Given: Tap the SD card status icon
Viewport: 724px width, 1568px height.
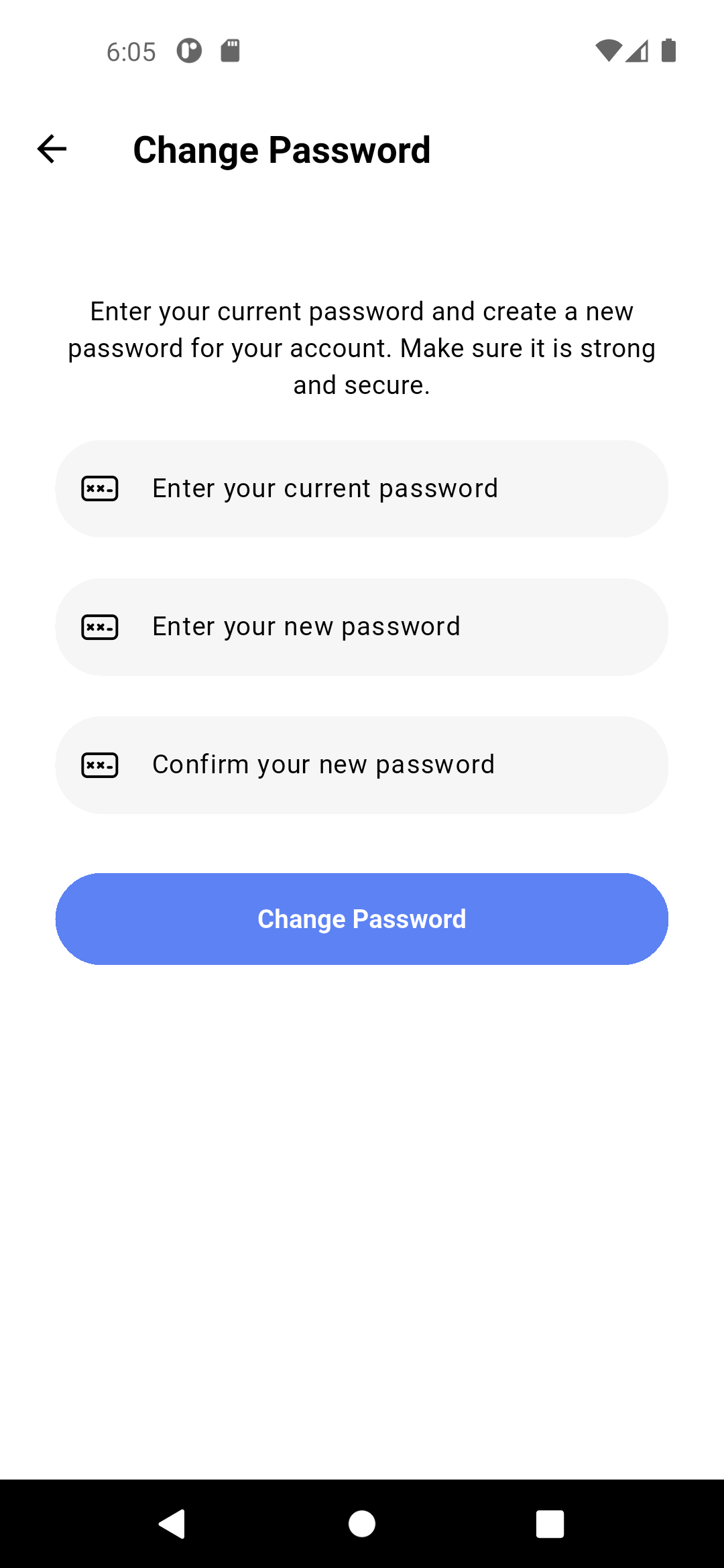Looking at the screenshot, I should [x=230, y=50].
